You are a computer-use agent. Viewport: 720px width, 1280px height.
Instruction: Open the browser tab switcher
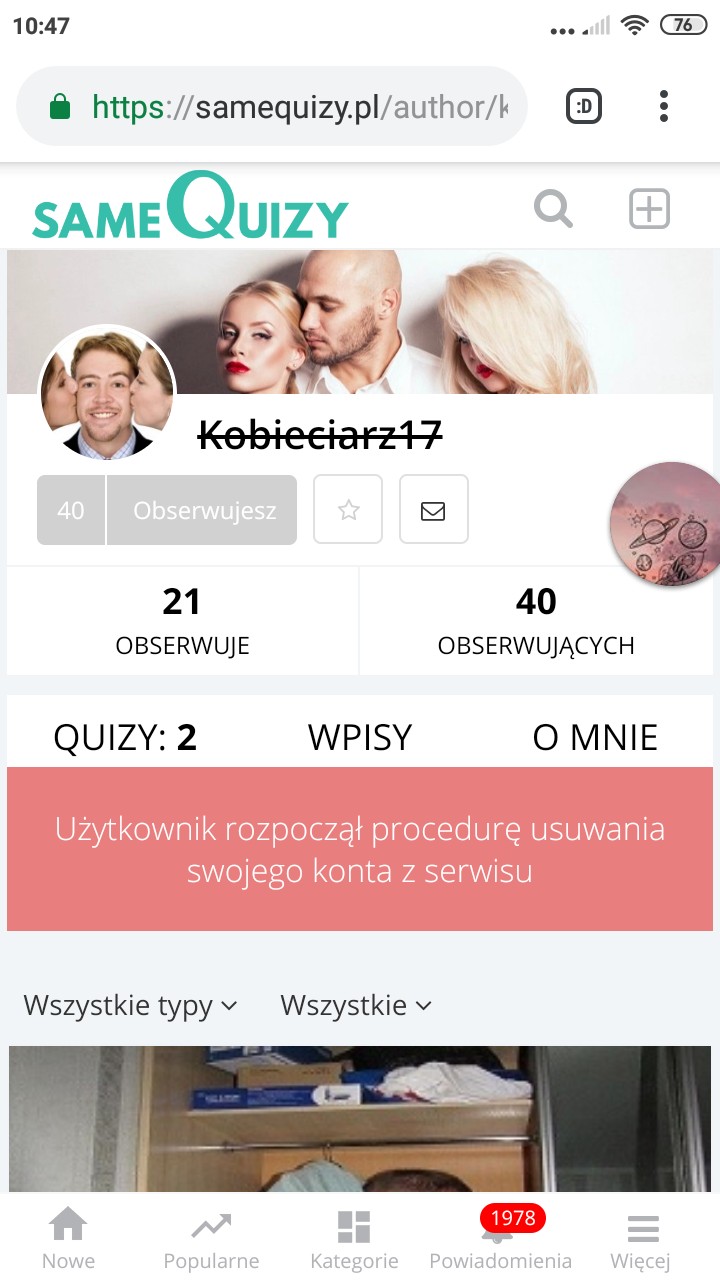click(x=584, y=106)
